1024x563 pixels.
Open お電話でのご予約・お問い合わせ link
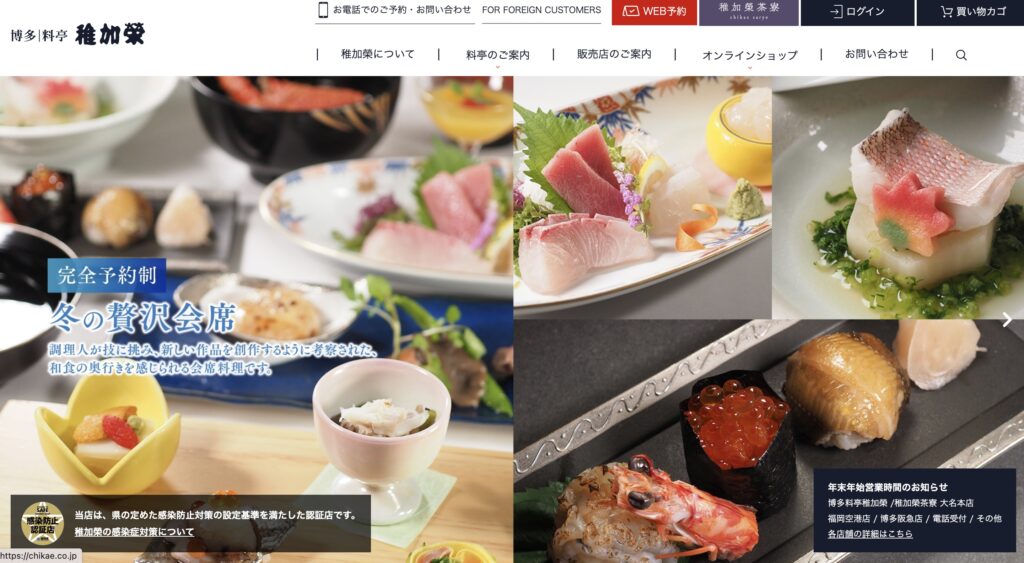pos(394,10)
